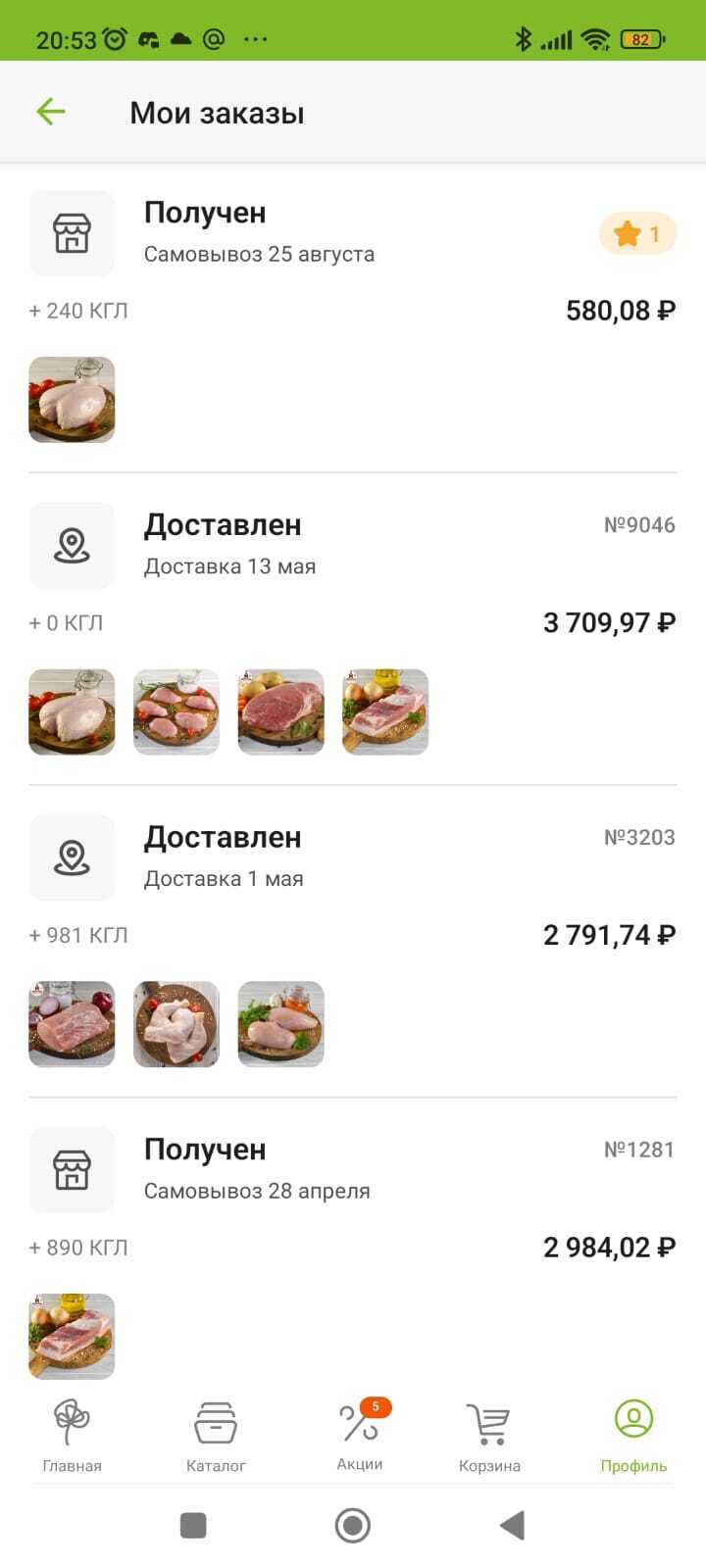Open the Акции tab

tap(360, 1437)
